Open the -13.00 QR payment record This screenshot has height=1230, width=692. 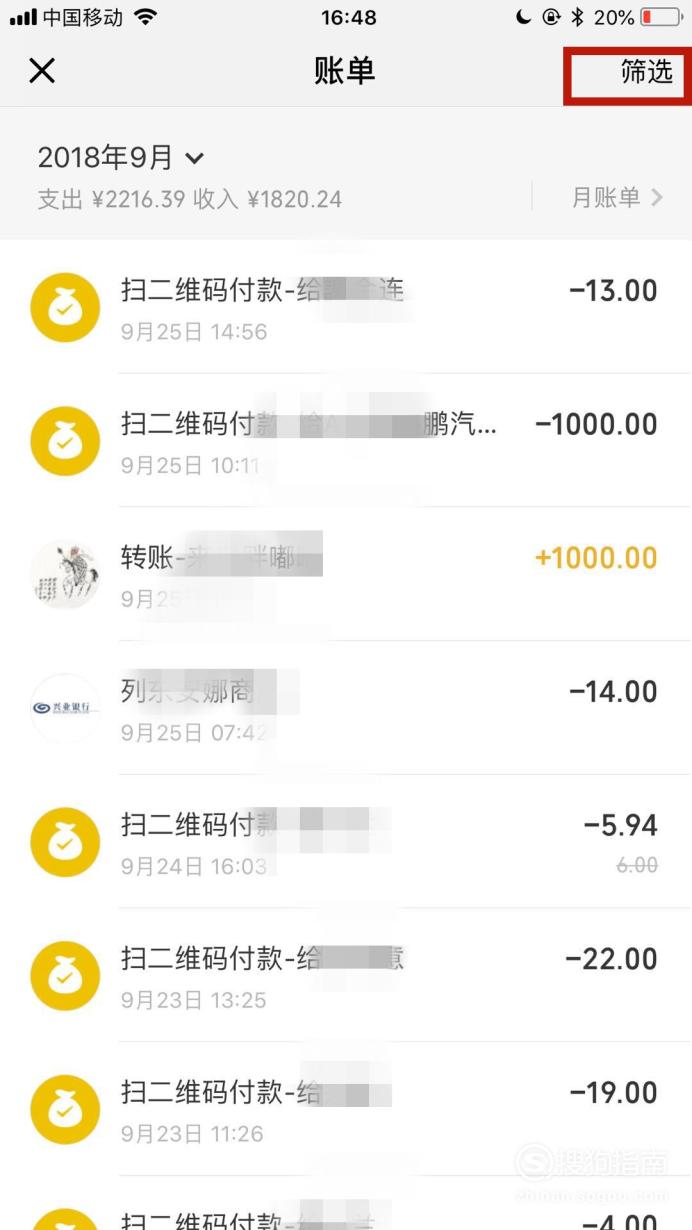click(x=346, y=307)
